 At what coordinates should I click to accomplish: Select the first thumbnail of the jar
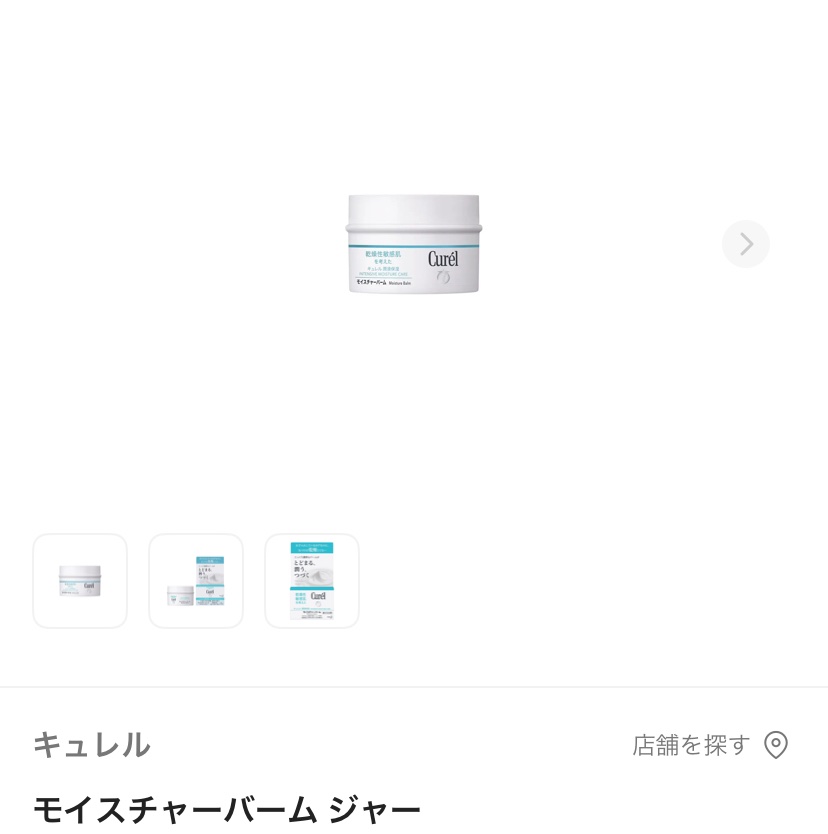tap(80, 581)
